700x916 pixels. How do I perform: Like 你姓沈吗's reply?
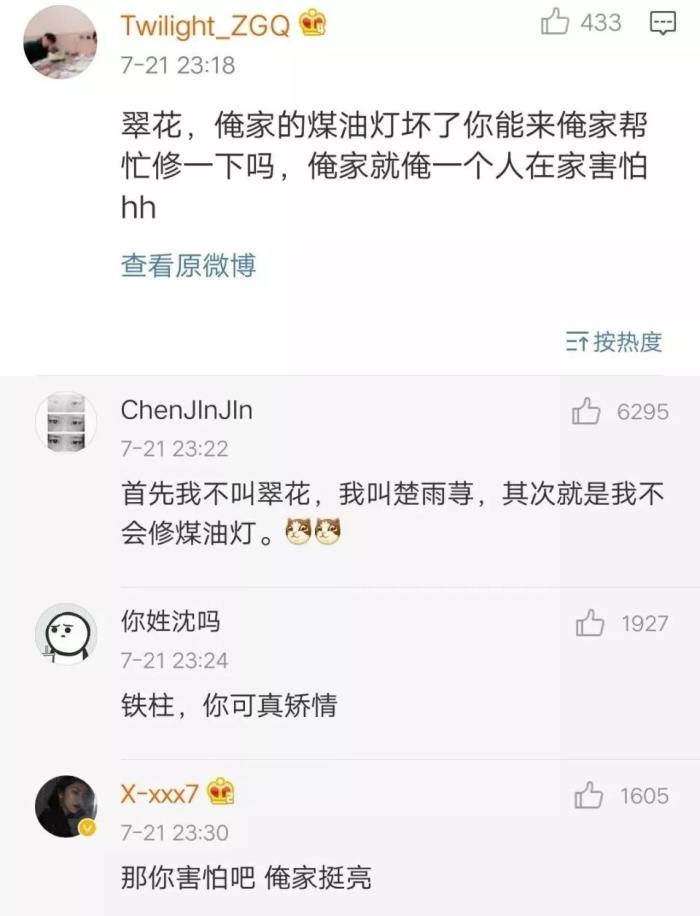[x=590, y=623]
